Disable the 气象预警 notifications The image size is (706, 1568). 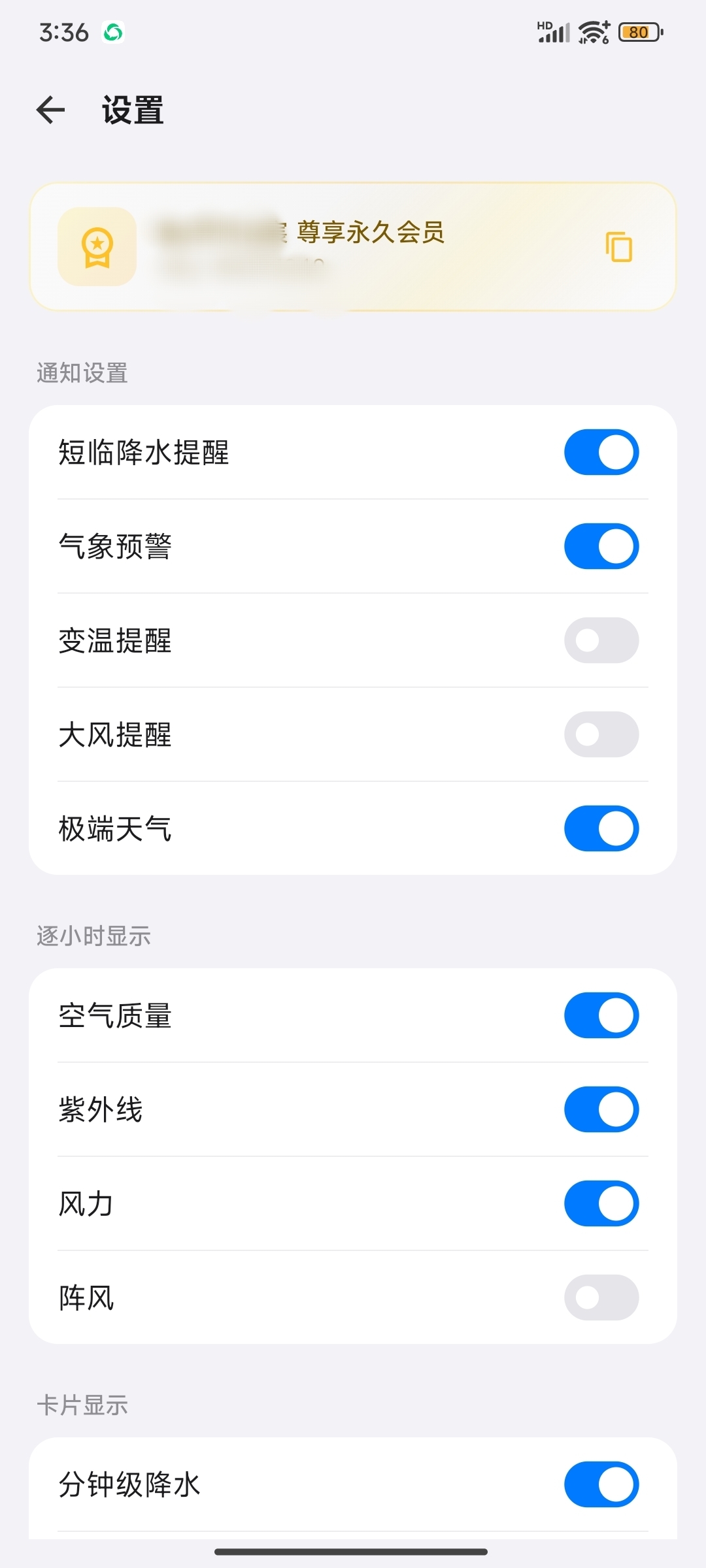[601, 546]
